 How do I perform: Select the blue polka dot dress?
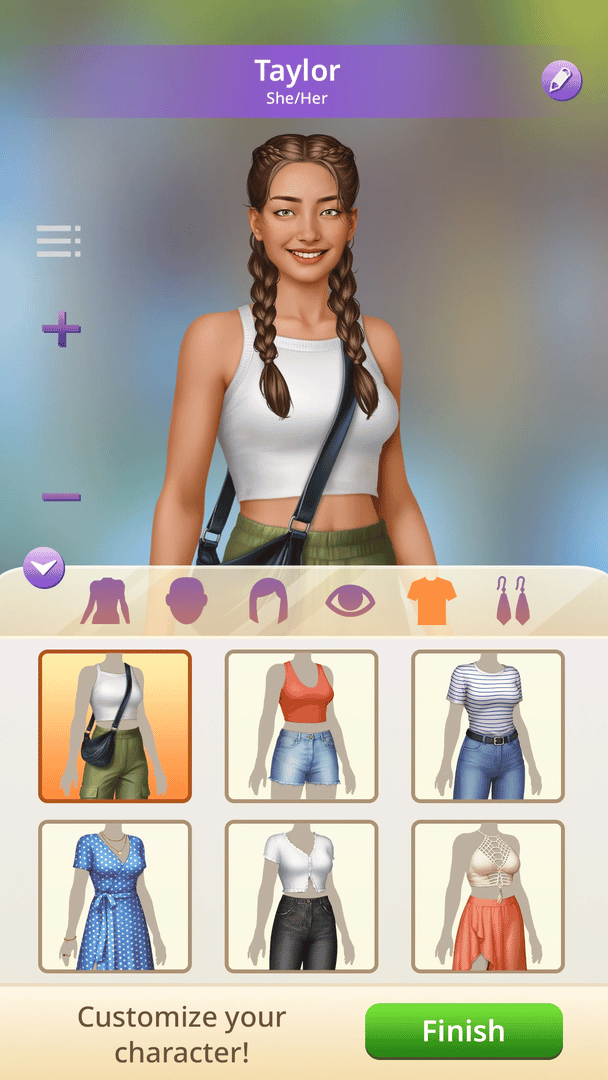[115, 896]
